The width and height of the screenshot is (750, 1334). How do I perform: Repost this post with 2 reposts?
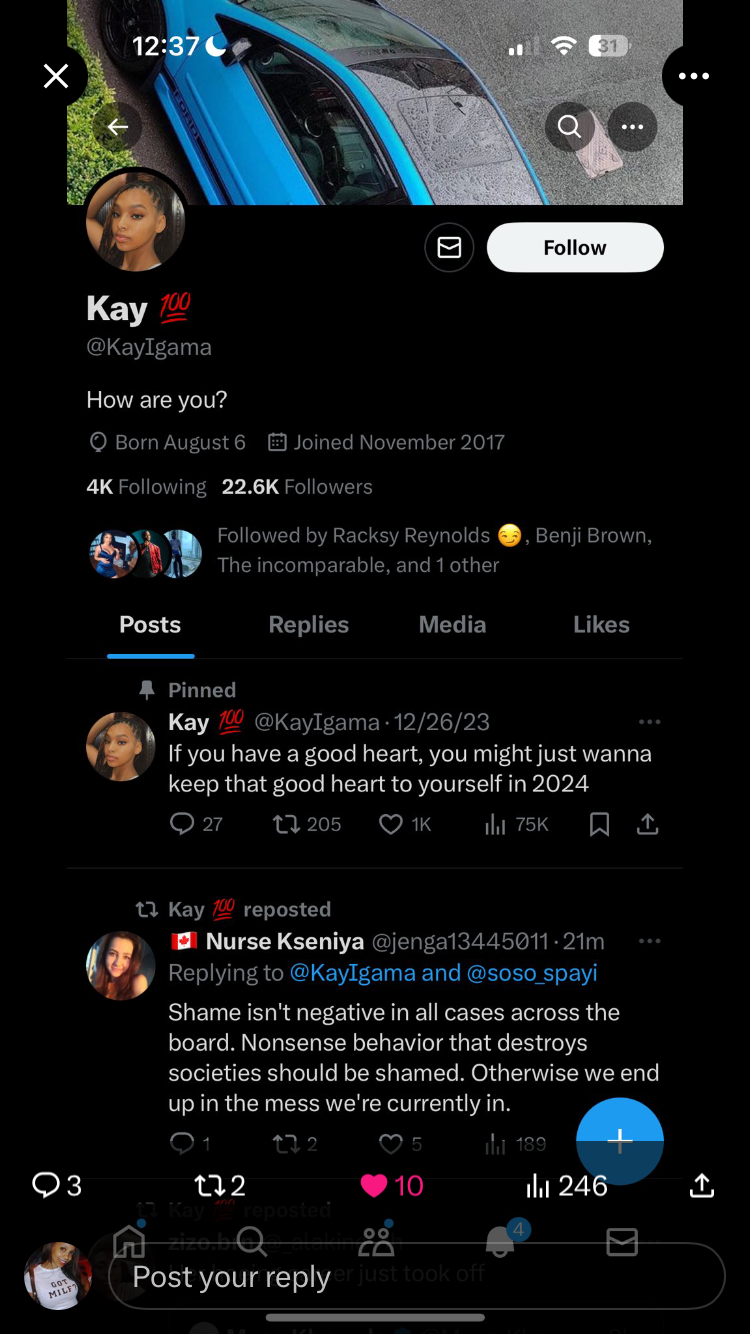(209, 1186)
